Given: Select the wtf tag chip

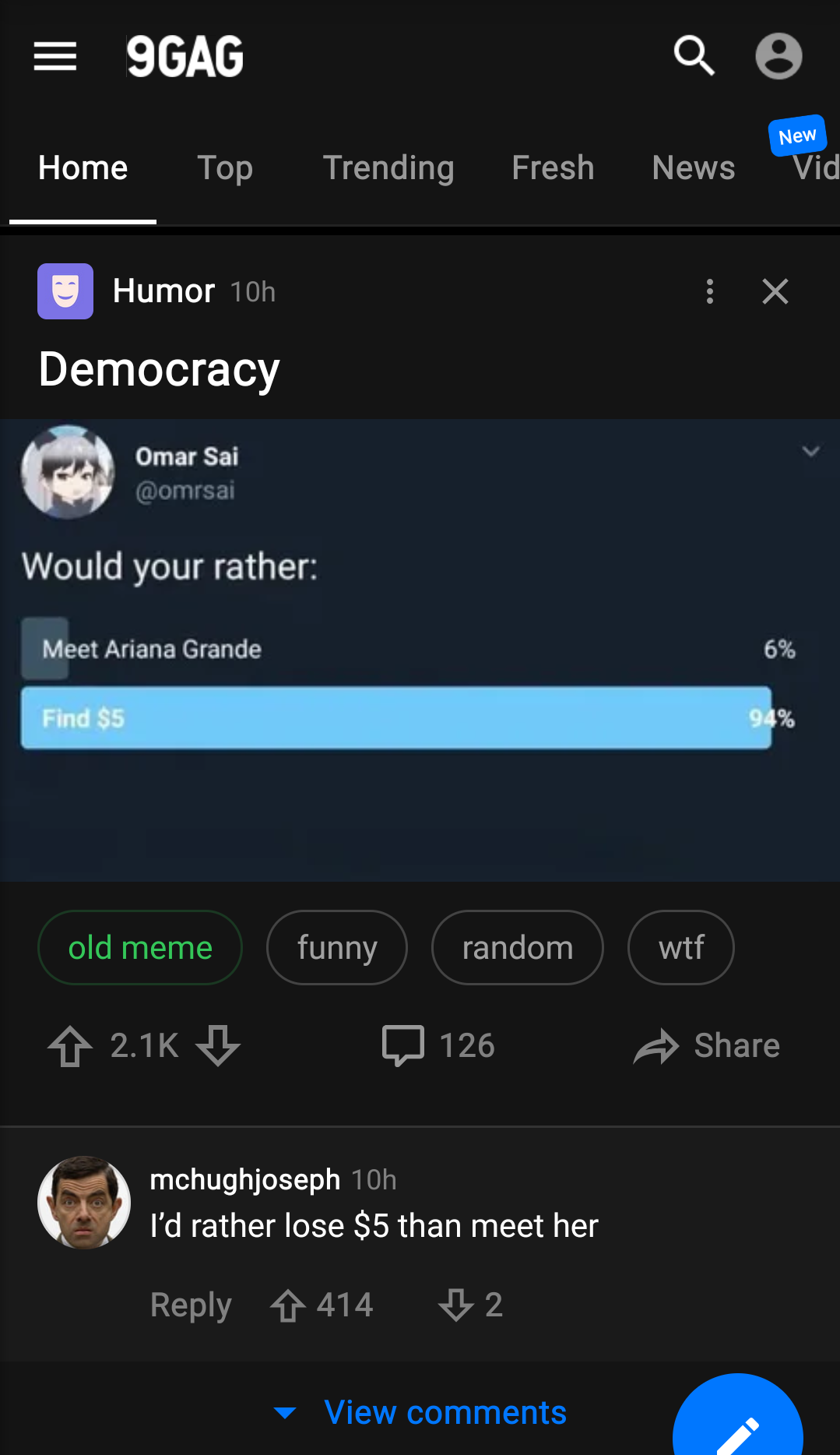Looking at the screenshot, I should pos(681,947).
